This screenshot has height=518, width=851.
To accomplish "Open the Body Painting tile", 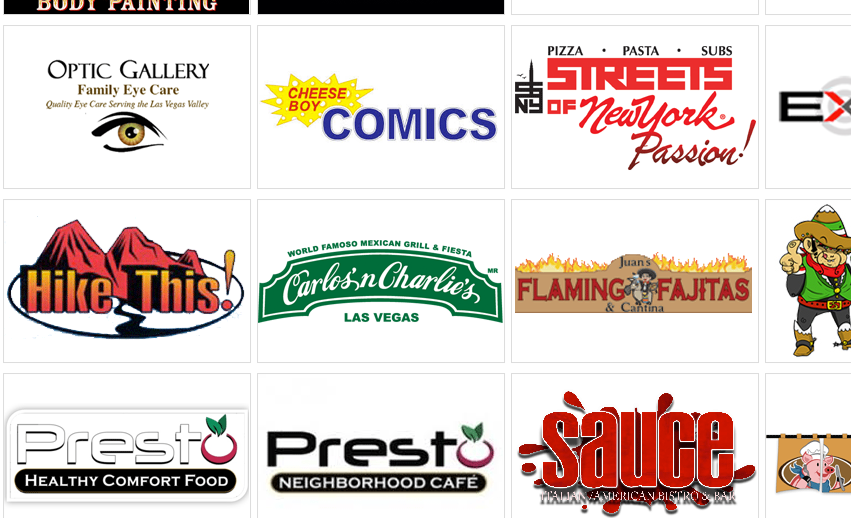I will click(x=127, y=6).
